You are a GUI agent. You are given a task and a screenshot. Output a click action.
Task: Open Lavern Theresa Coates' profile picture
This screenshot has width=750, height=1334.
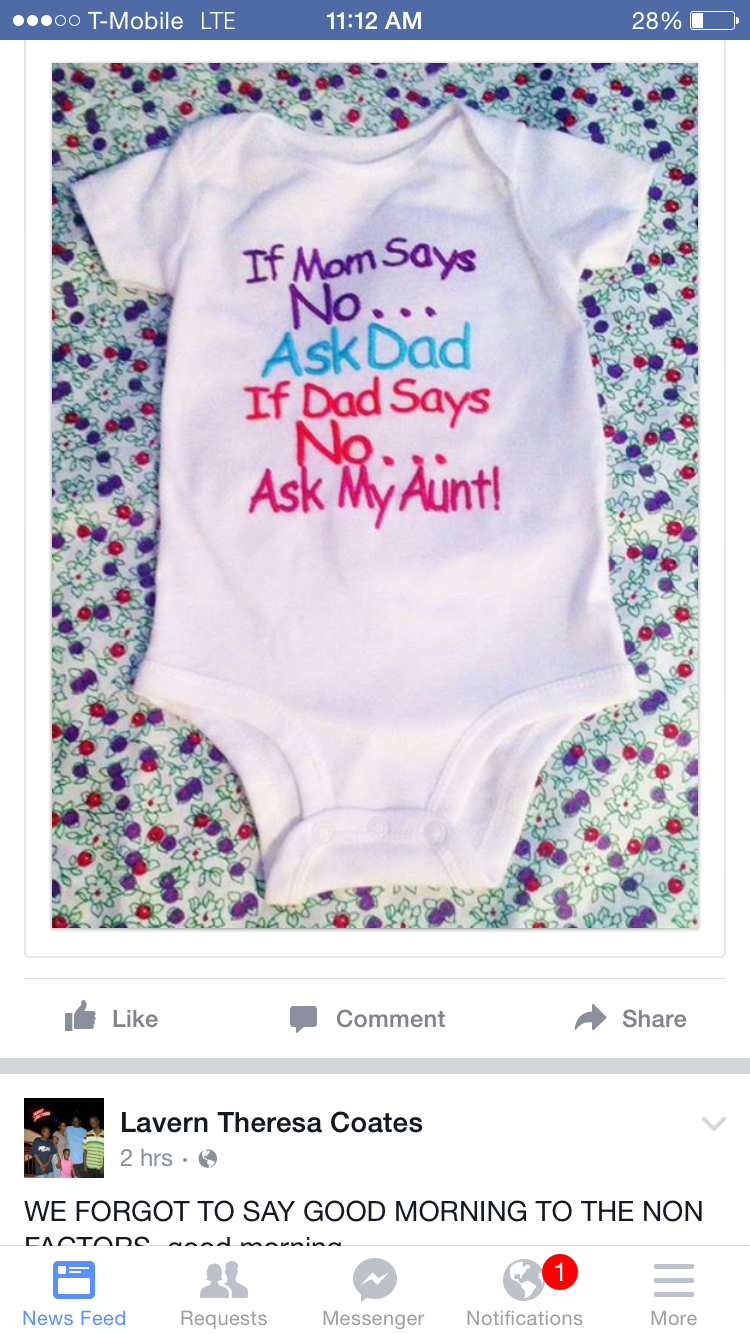64,1138
